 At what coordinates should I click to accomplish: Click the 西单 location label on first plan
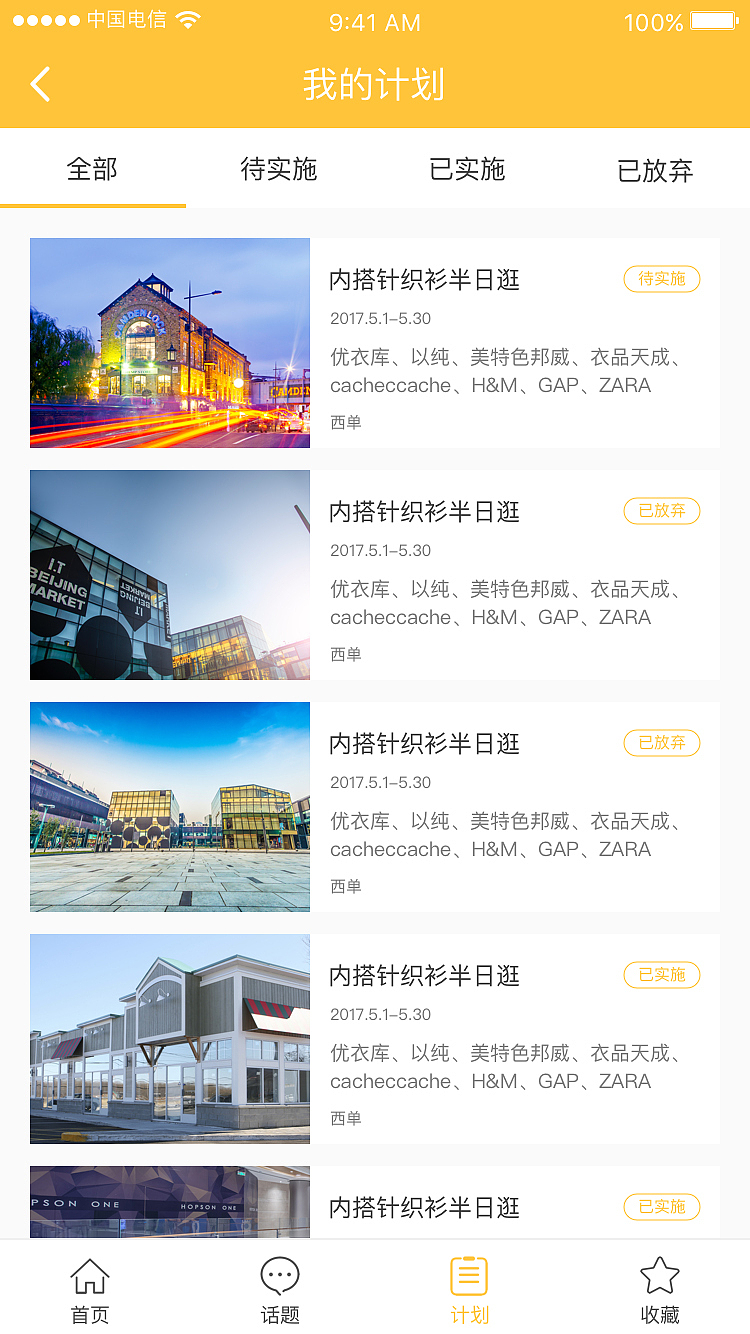click(345, 423)
